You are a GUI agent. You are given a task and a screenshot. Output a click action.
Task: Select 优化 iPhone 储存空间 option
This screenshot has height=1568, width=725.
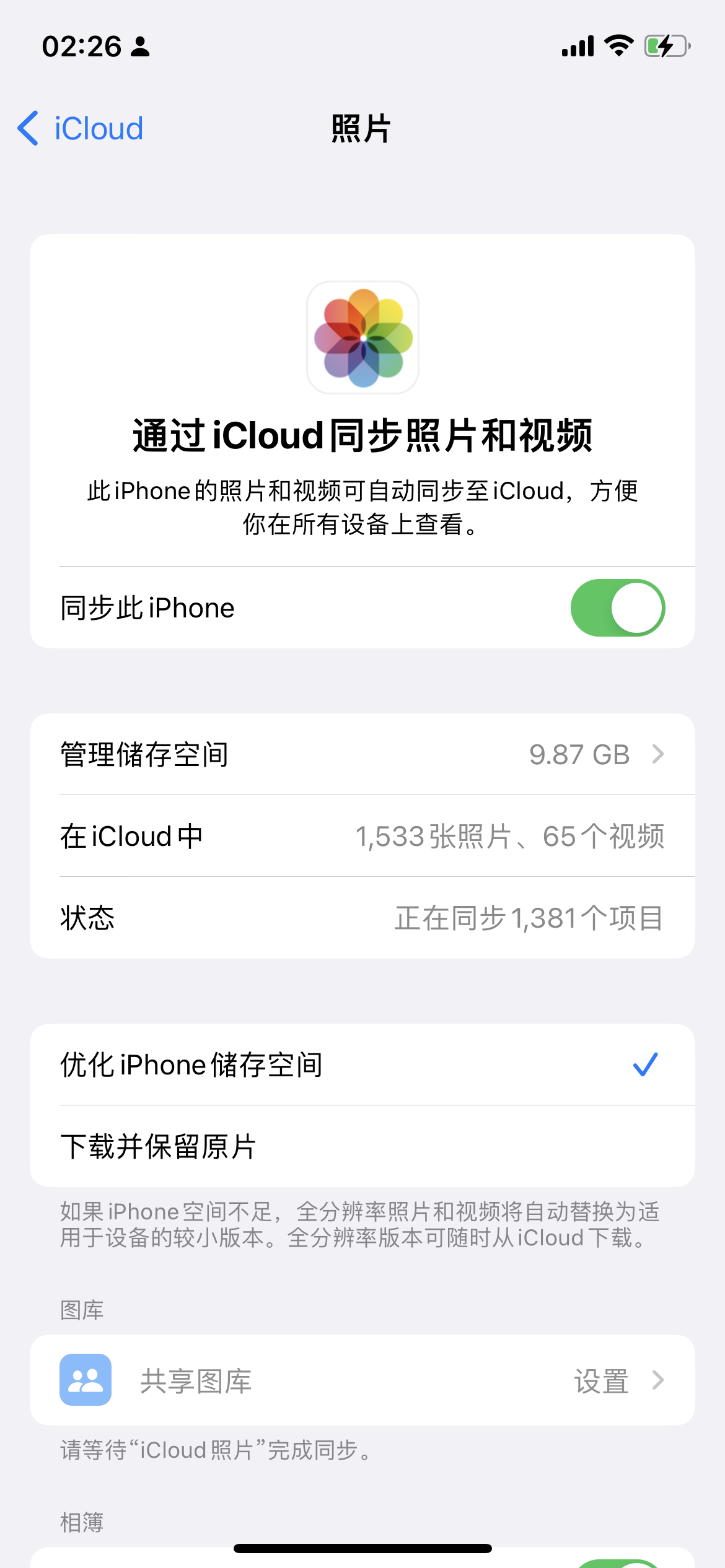tap(362, 1065)
